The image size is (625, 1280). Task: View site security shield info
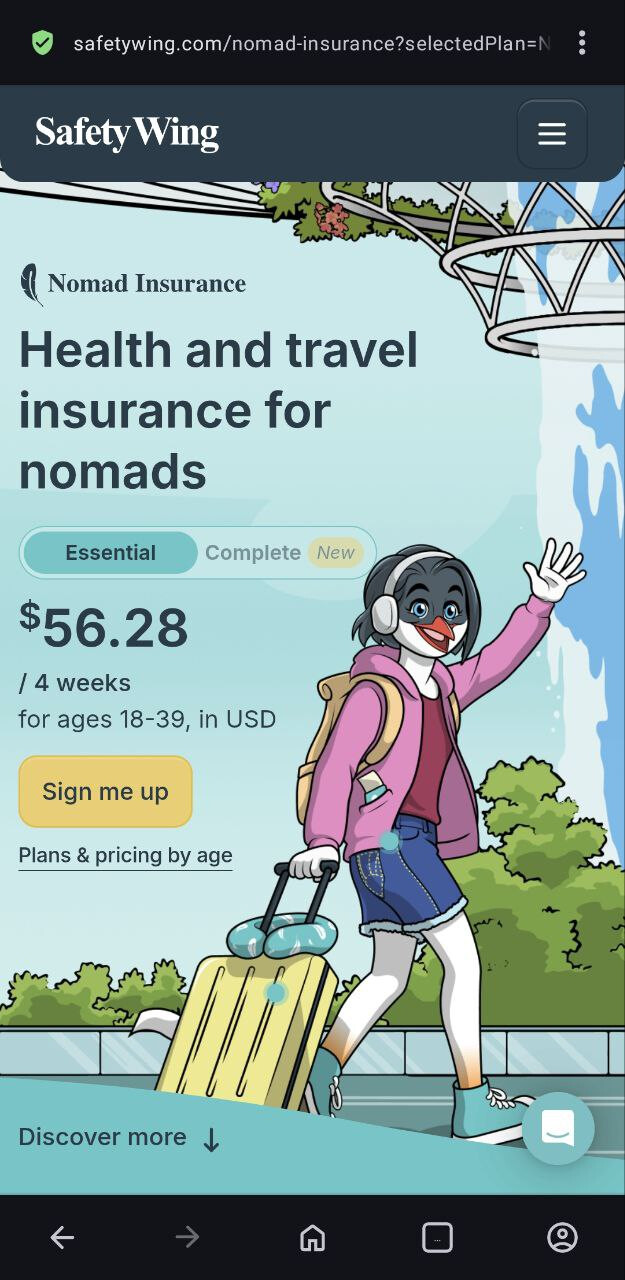(x=42, y=43)
